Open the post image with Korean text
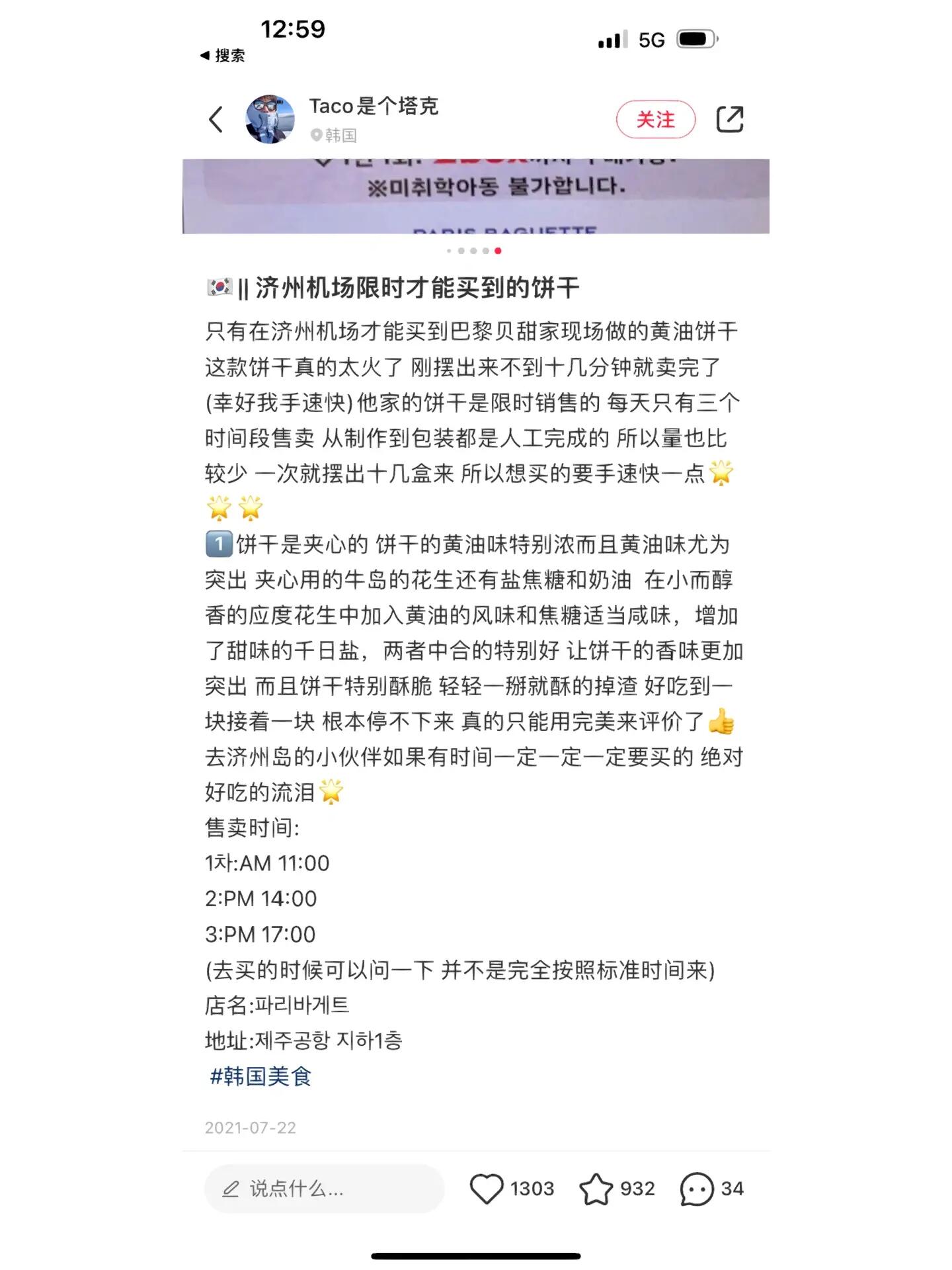 pos(476,196)
